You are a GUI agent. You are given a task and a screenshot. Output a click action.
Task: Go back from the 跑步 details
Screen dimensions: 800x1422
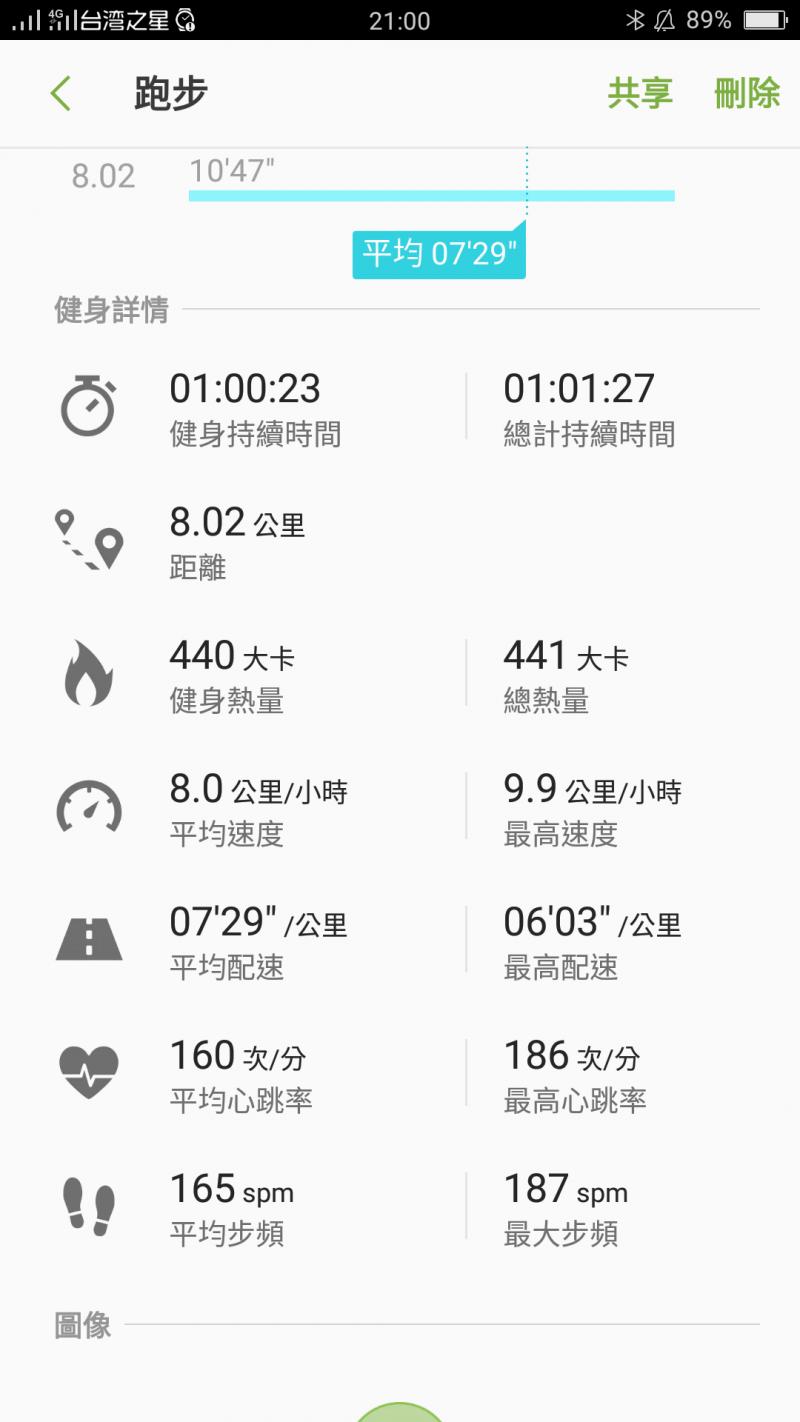point(61,94)
